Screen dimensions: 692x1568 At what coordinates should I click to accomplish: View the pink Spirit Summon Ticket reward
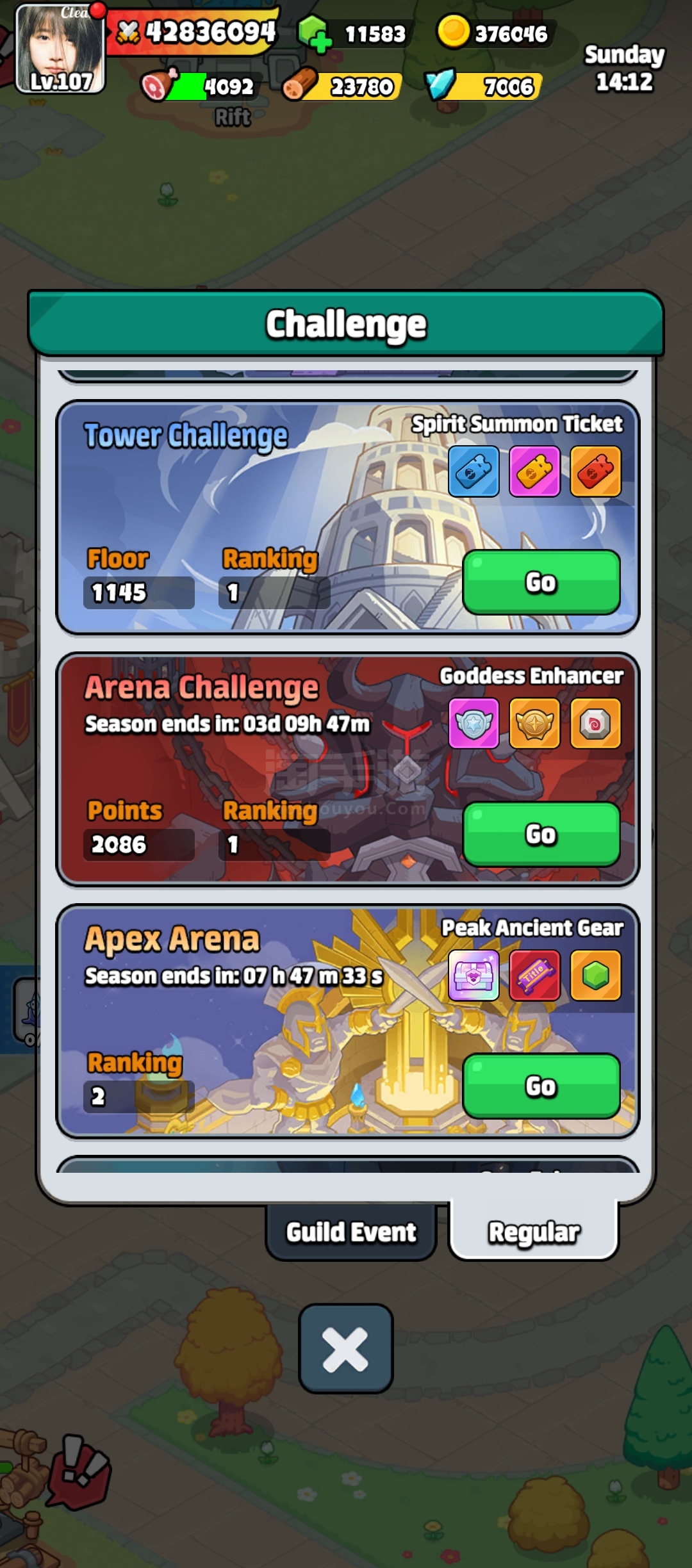[534, 472]
